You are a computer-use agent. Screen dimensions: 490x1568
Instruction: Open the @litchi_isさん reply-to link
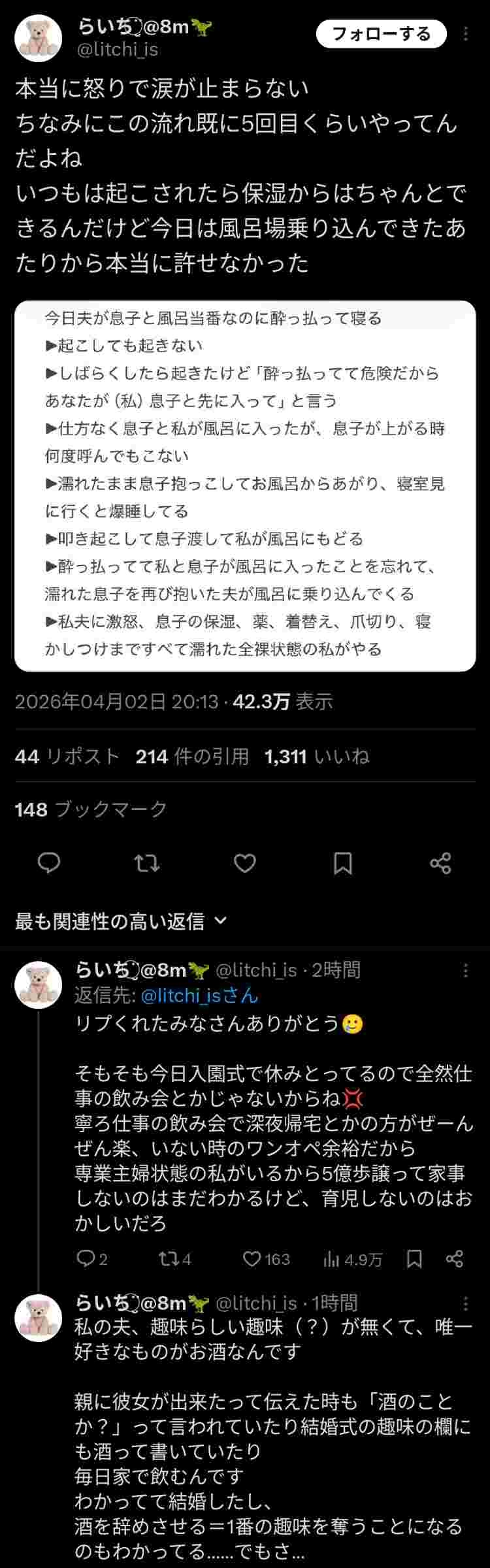(x=199, y=996)
